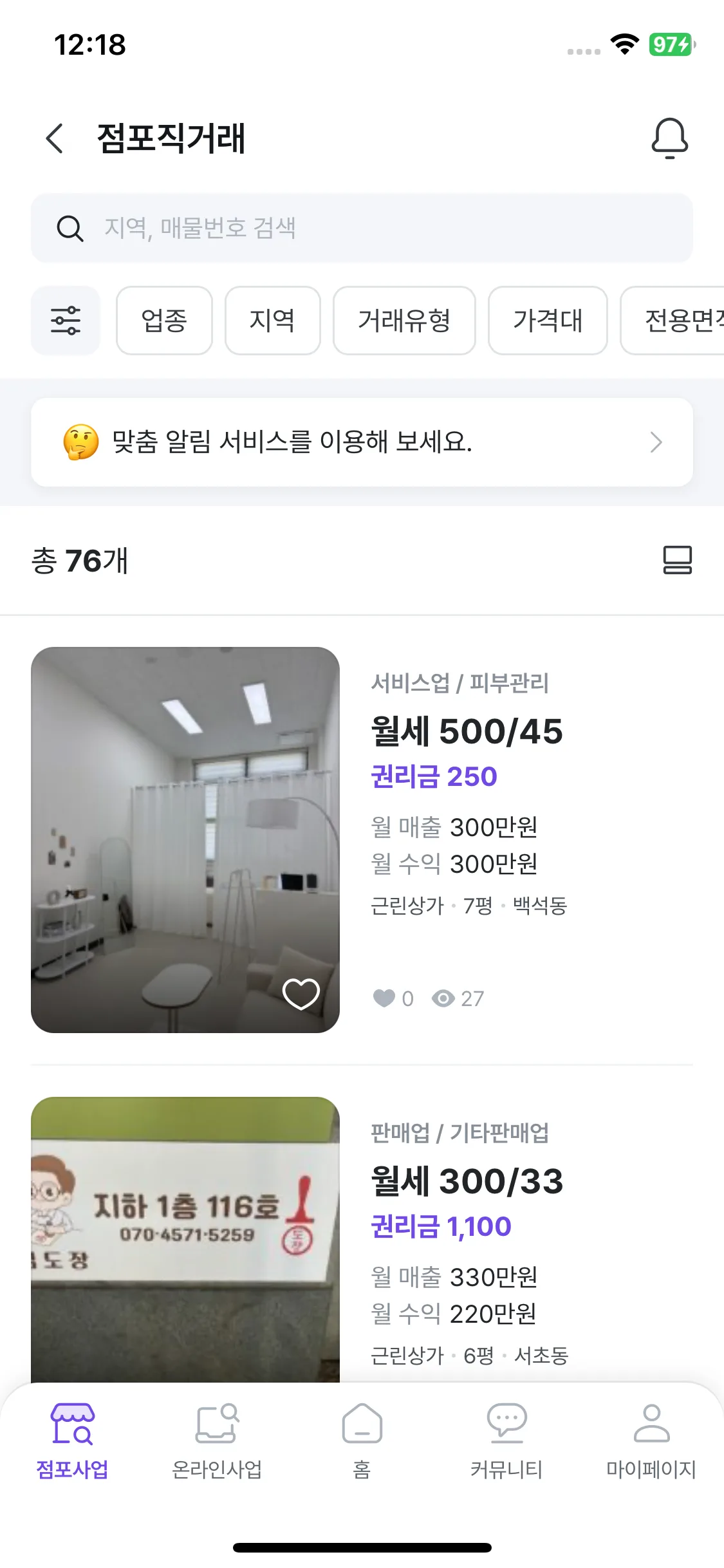This screenshot has width=724, height=1568.
Task: Open the 월세 300/33 기타판매업 listing
Action: pos(467,1182)
